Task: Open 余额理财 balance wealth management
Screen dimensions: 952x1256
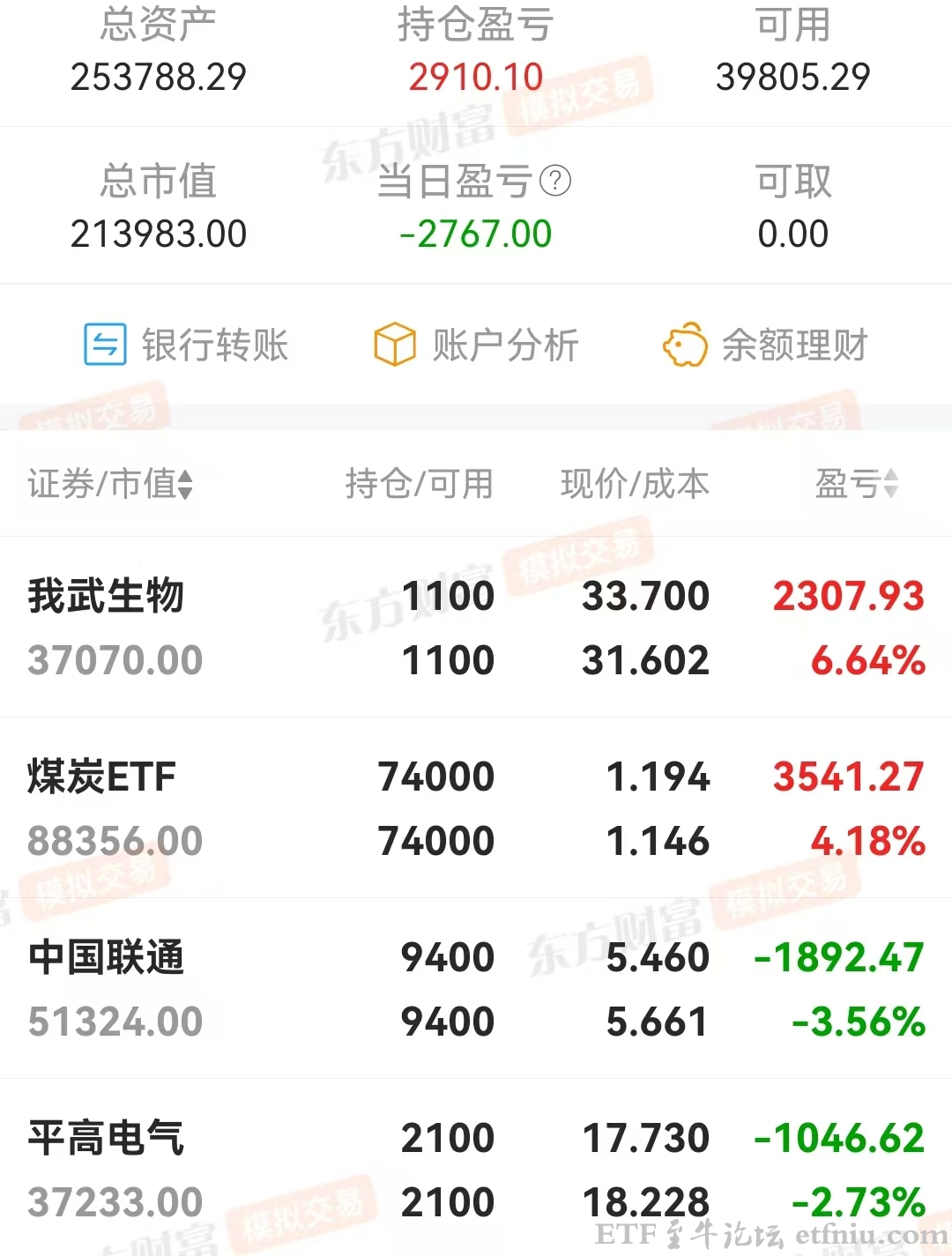Action: (765, 345)
